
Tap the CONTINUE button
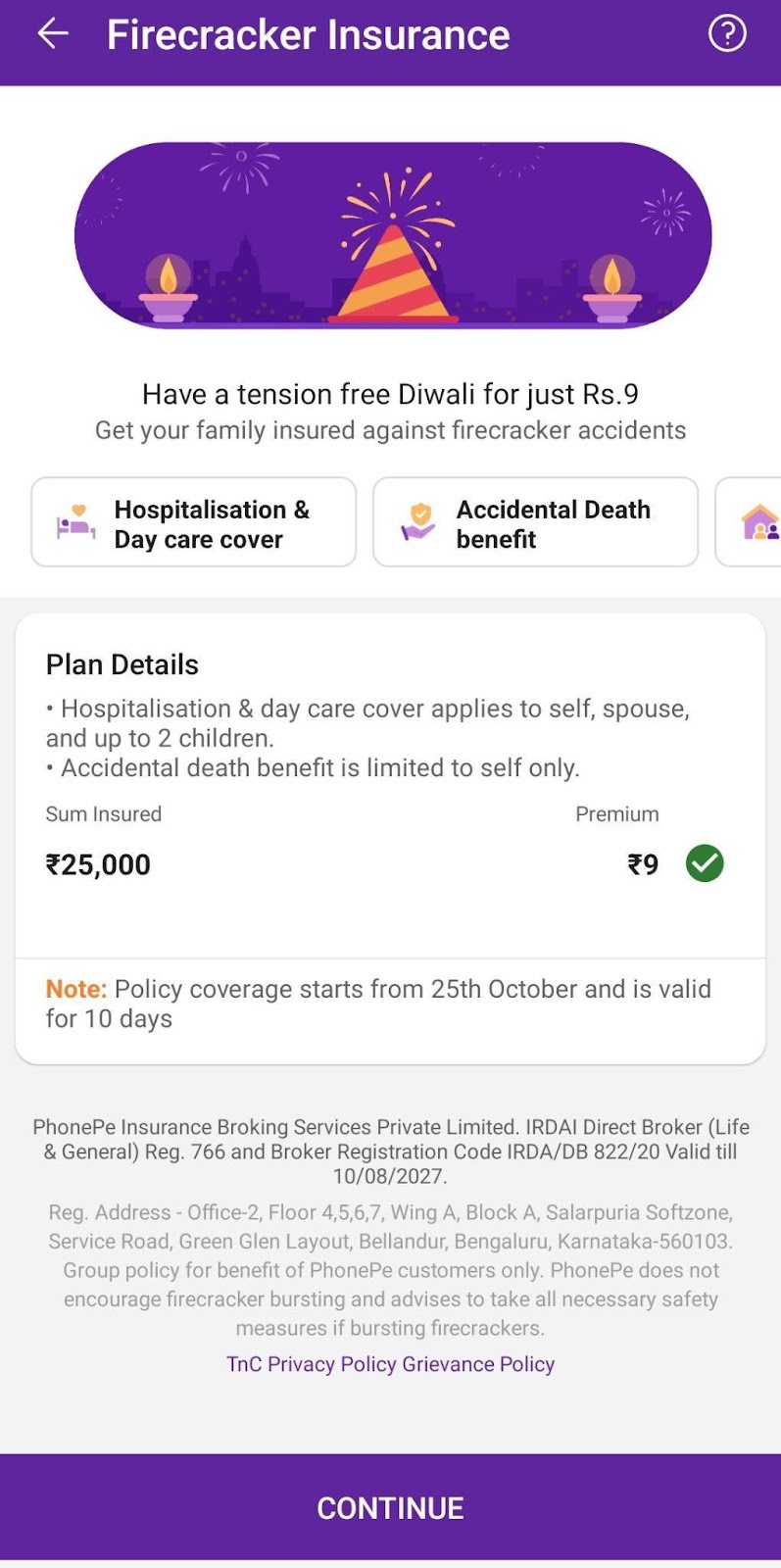point(390,1507)
